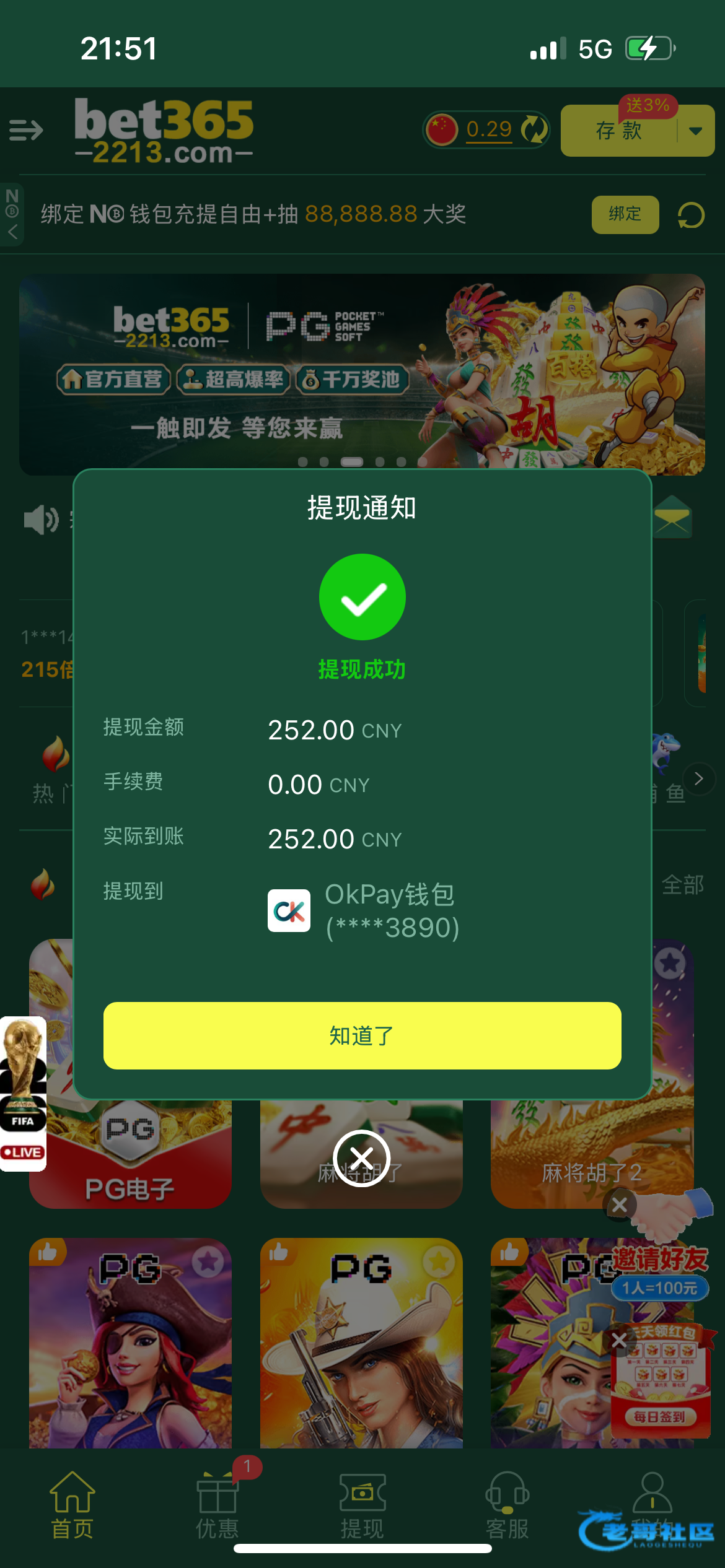Open the 优惠 promotions tab
The width and height of the screenshot is (725, 1568).
point(217,1505)
